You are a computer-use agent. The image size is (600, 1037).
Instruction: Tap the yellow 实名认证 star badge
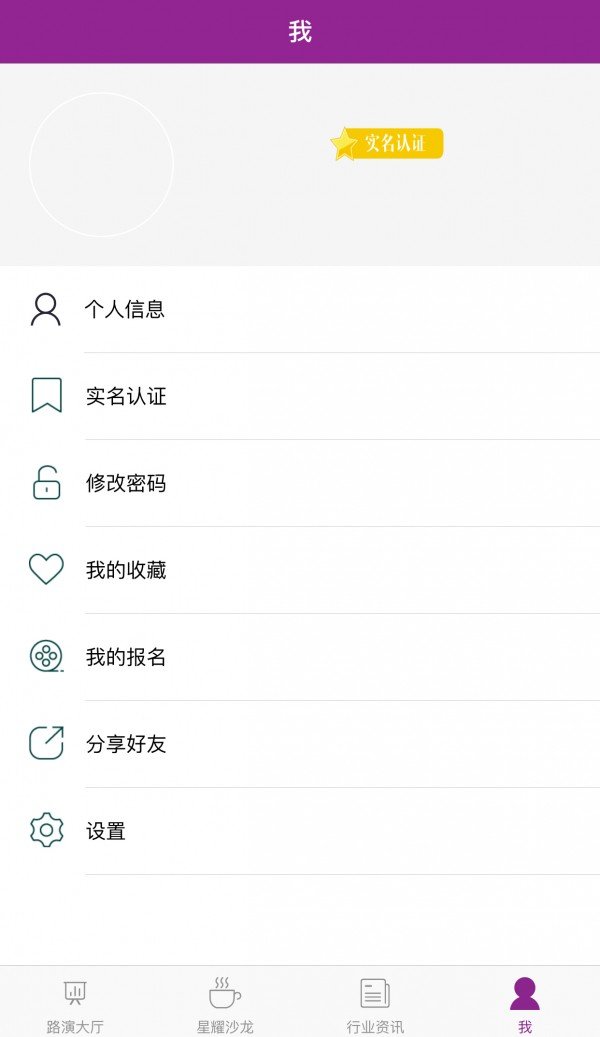(387, 144)
